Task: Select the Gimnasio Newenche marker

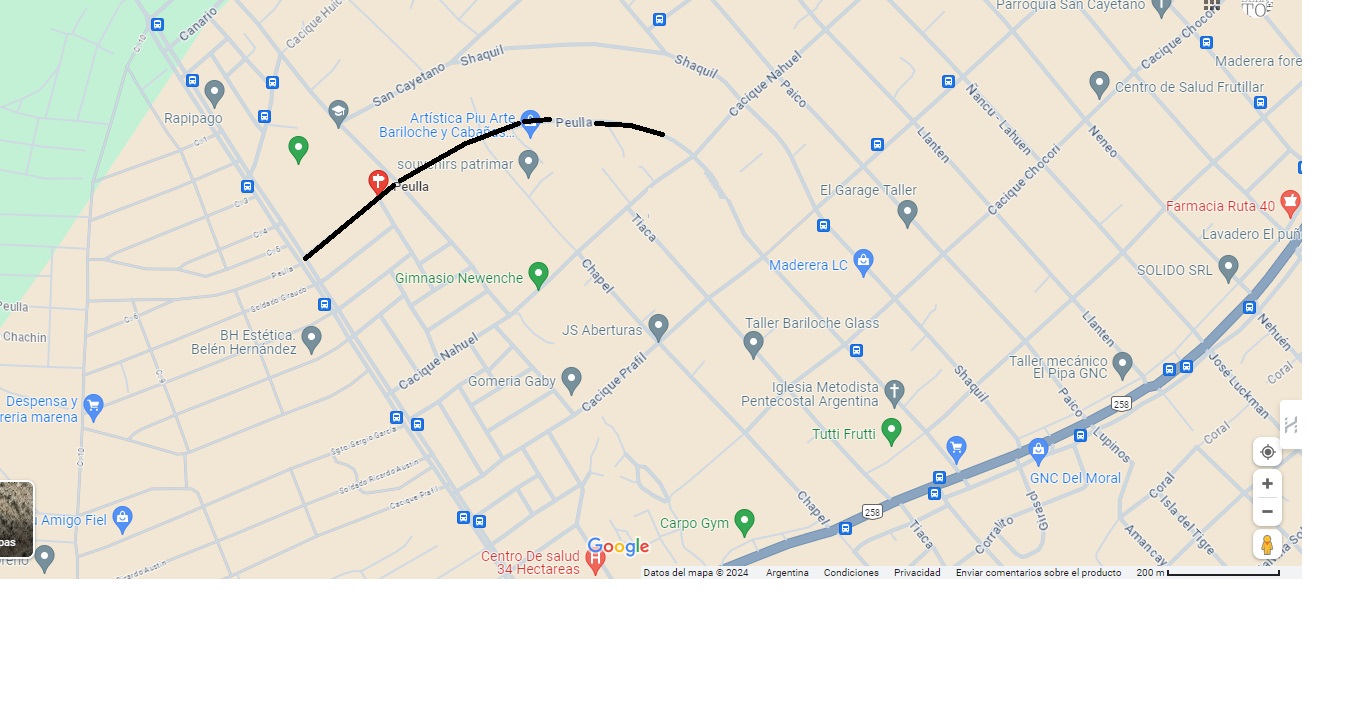Action: (x=538, y=274)
